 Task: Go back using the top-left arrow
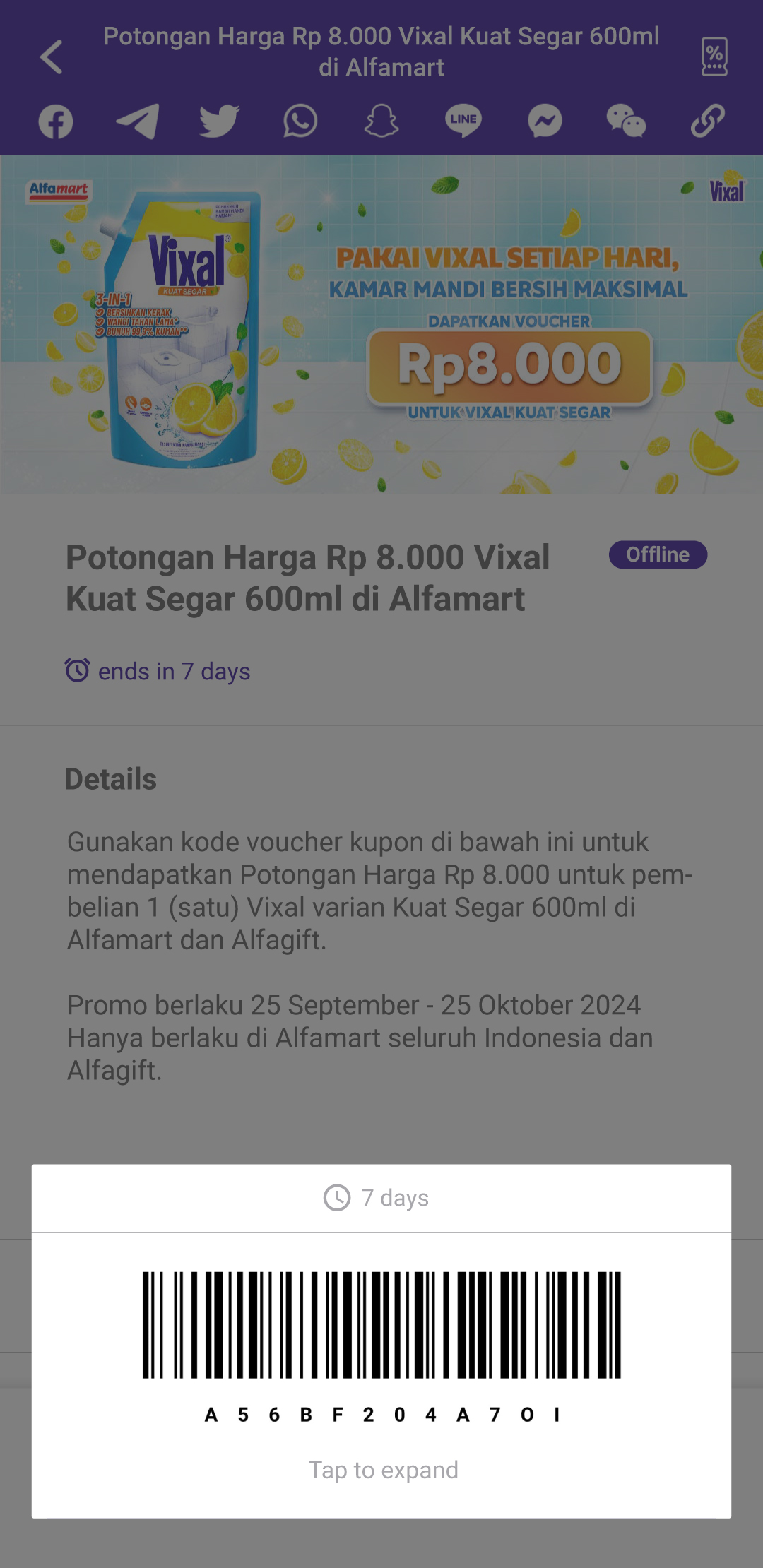coord(51,57)
